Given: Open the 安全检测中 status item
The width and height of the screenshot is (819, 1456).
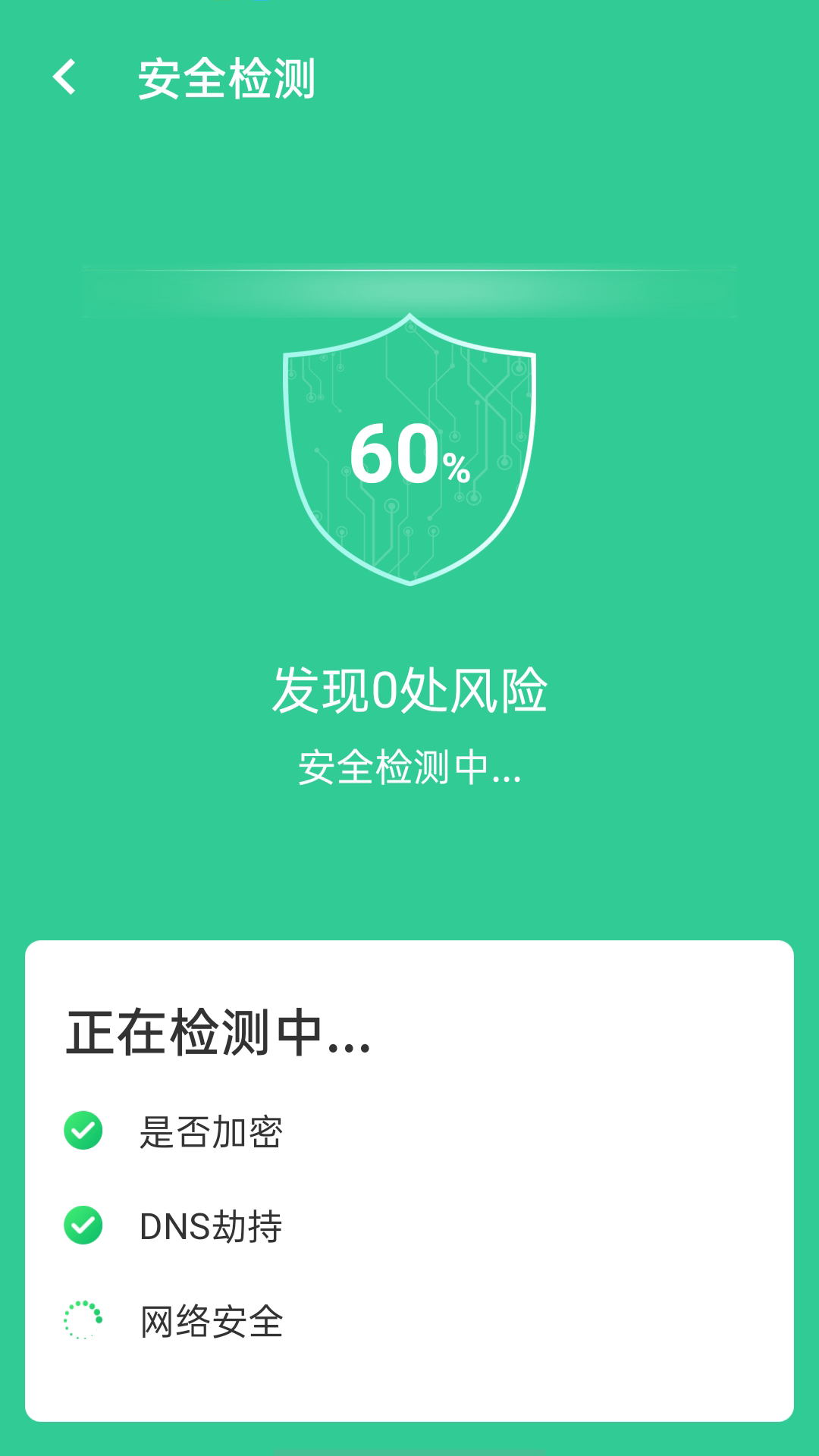Looking at the screenshot, I should coord(409,770).
